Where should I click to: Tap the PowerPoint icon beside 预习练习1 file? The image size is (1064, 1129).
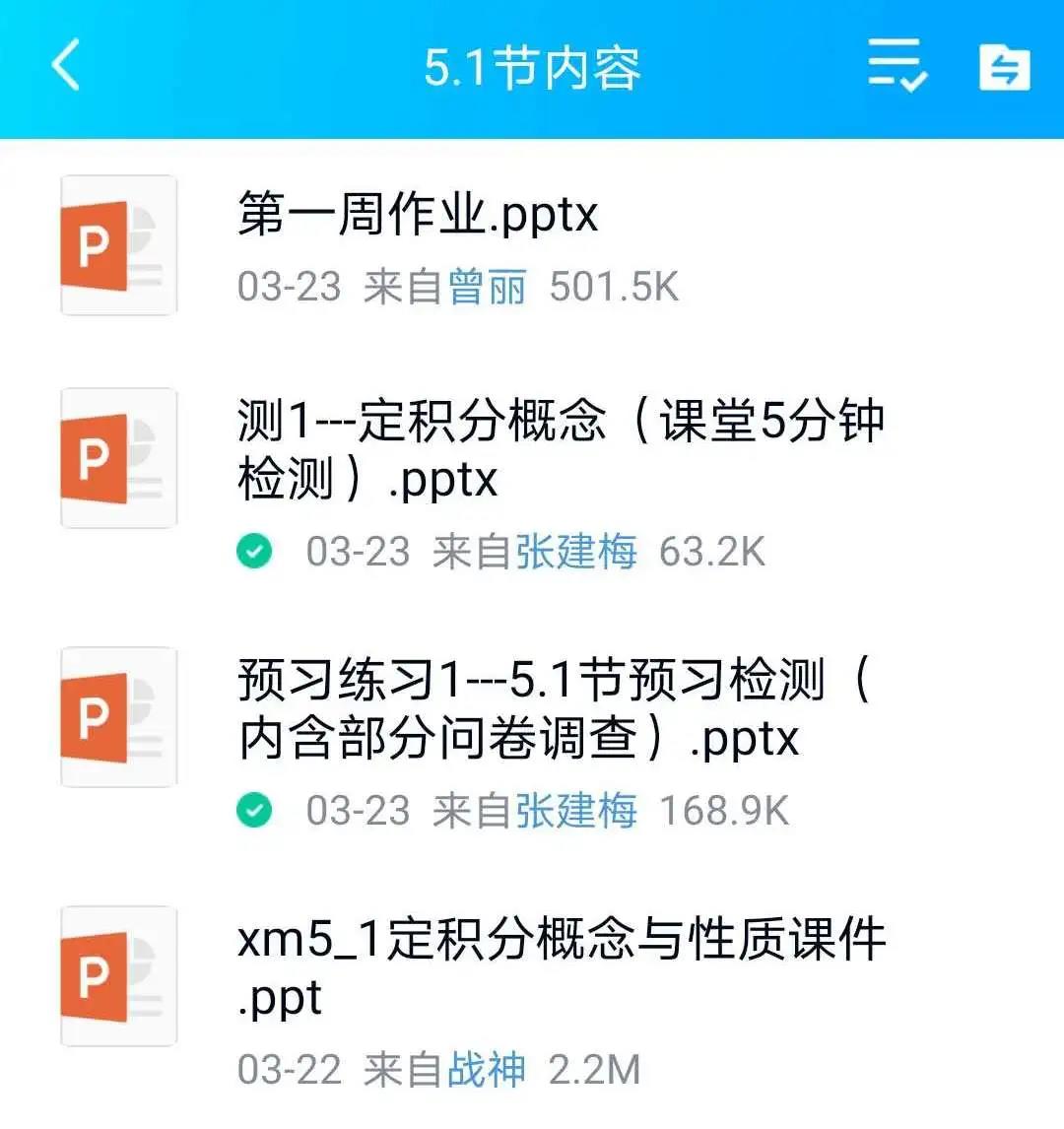pos(117,716)
